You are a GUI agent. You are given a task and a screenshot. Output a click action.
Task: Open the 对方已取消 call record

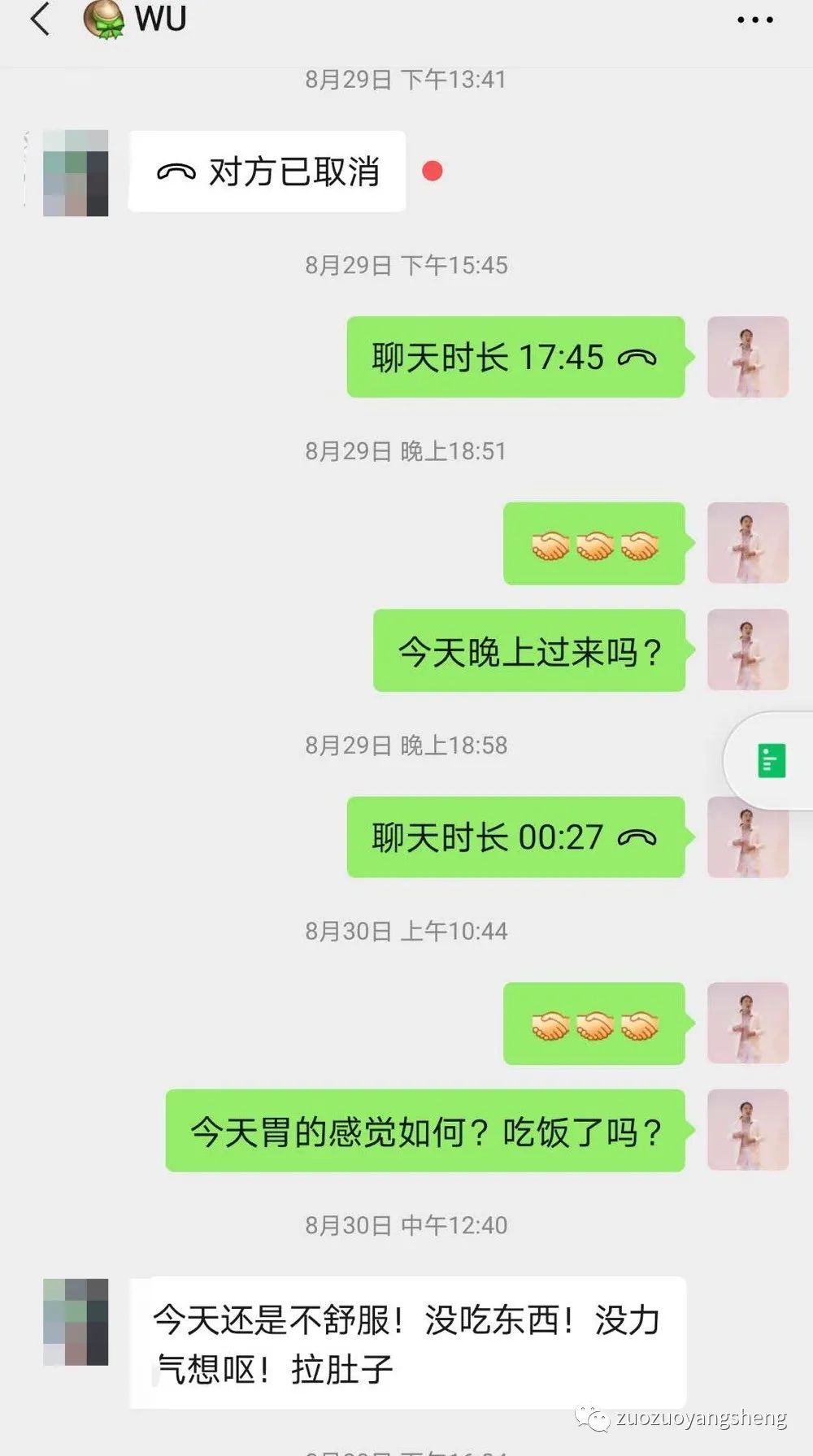tap(266, 172)
